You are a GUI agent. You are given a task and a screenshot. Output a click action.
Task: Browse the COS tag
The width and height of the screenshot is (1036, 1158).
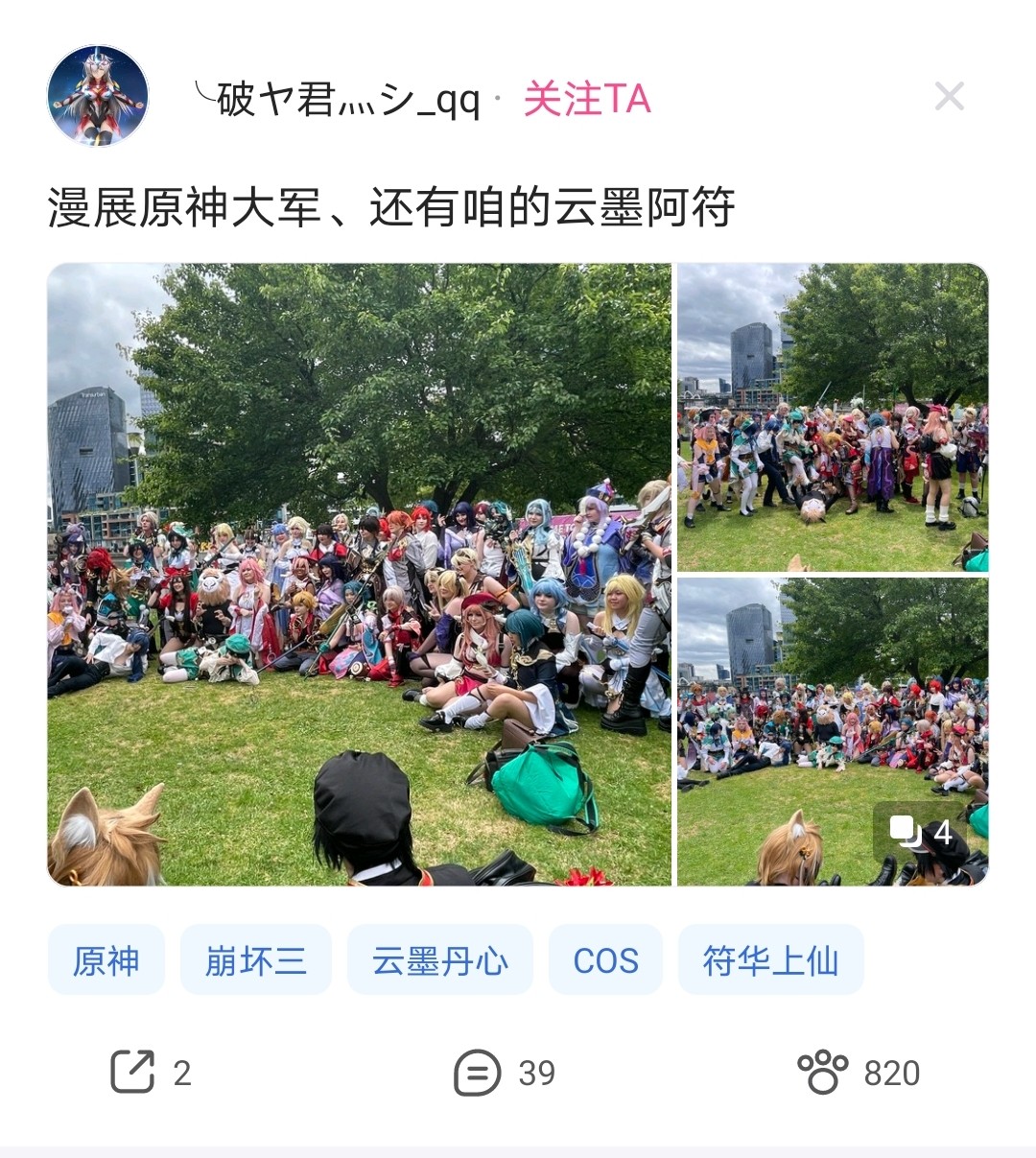(x=605, y=960)
